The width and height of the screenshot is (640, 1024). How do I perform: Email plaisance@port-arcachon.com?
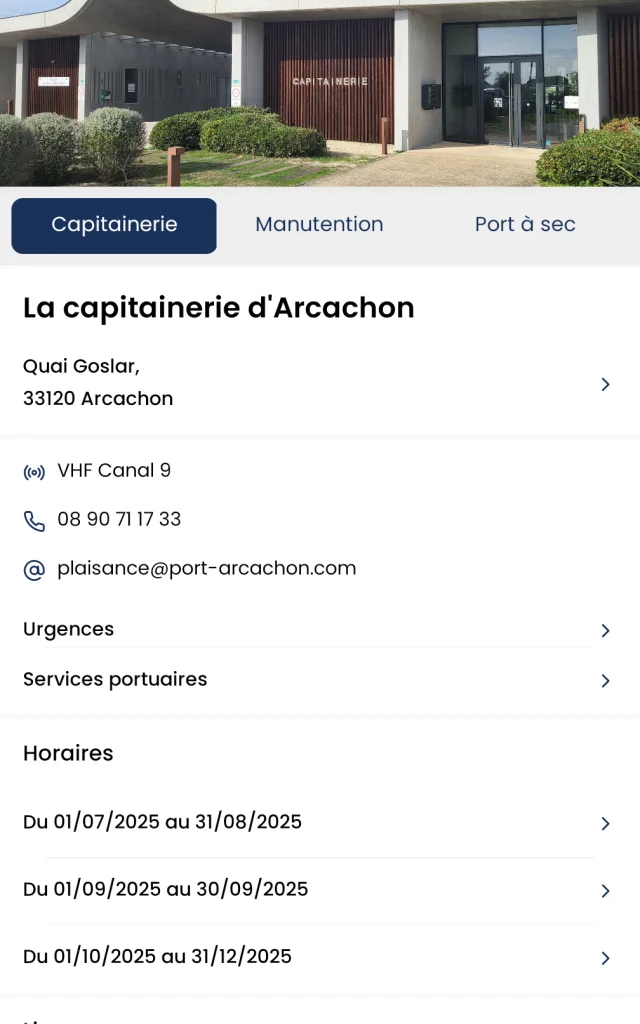(x=205, y=568)
